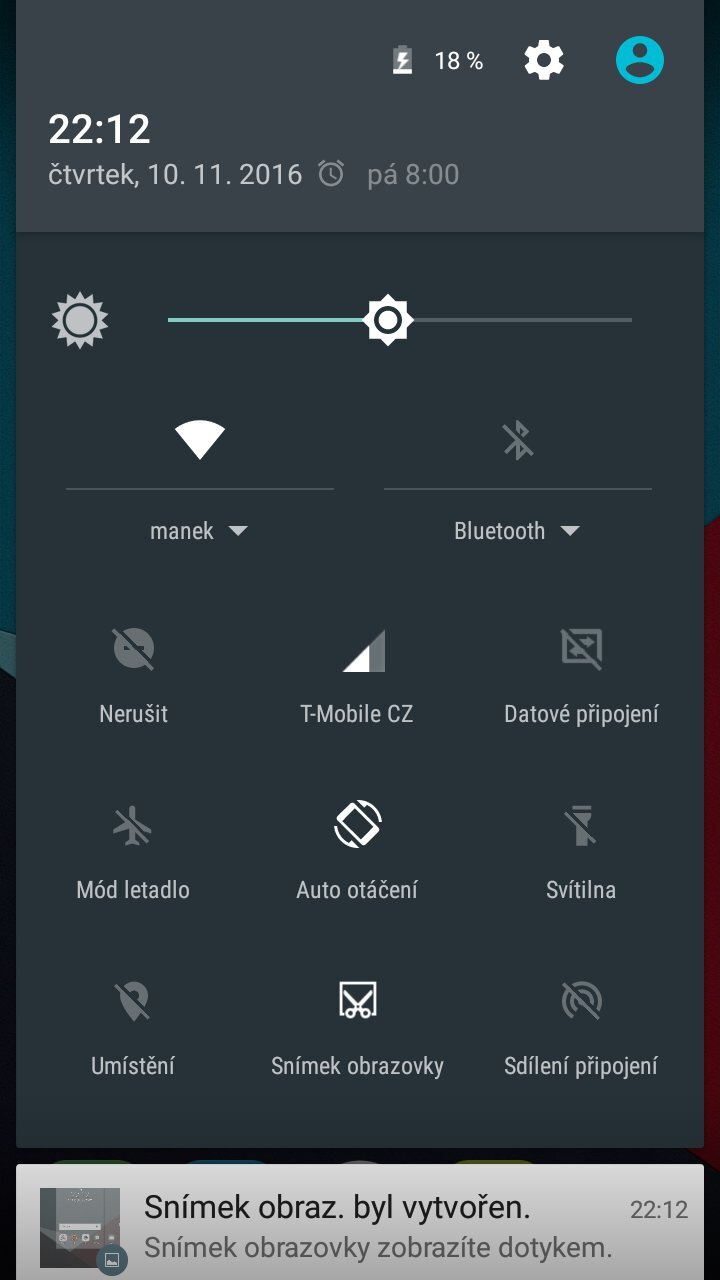
Task: Open Settings via the gear icon
Action: (x=544, y=60)
